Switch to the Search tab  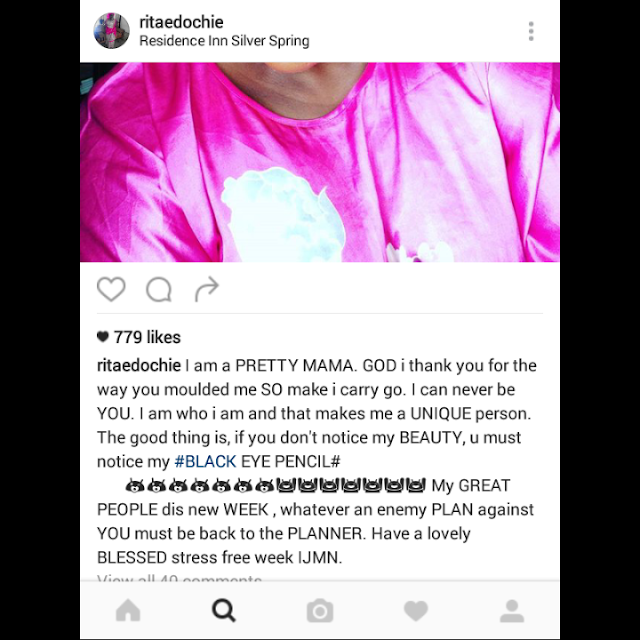[224, 610]
